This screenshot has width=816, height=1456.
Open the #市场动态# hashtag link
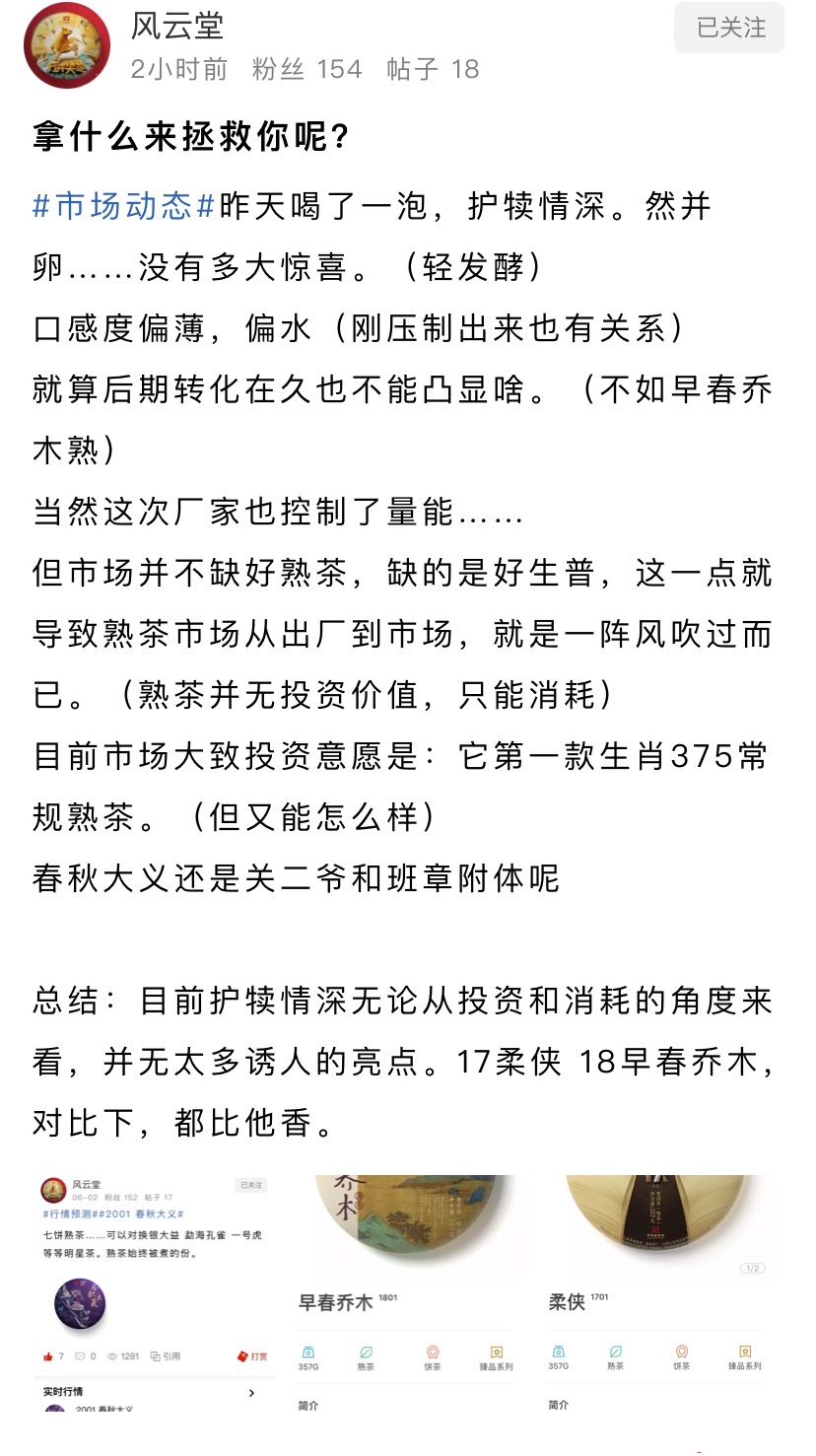click(124, 206)
